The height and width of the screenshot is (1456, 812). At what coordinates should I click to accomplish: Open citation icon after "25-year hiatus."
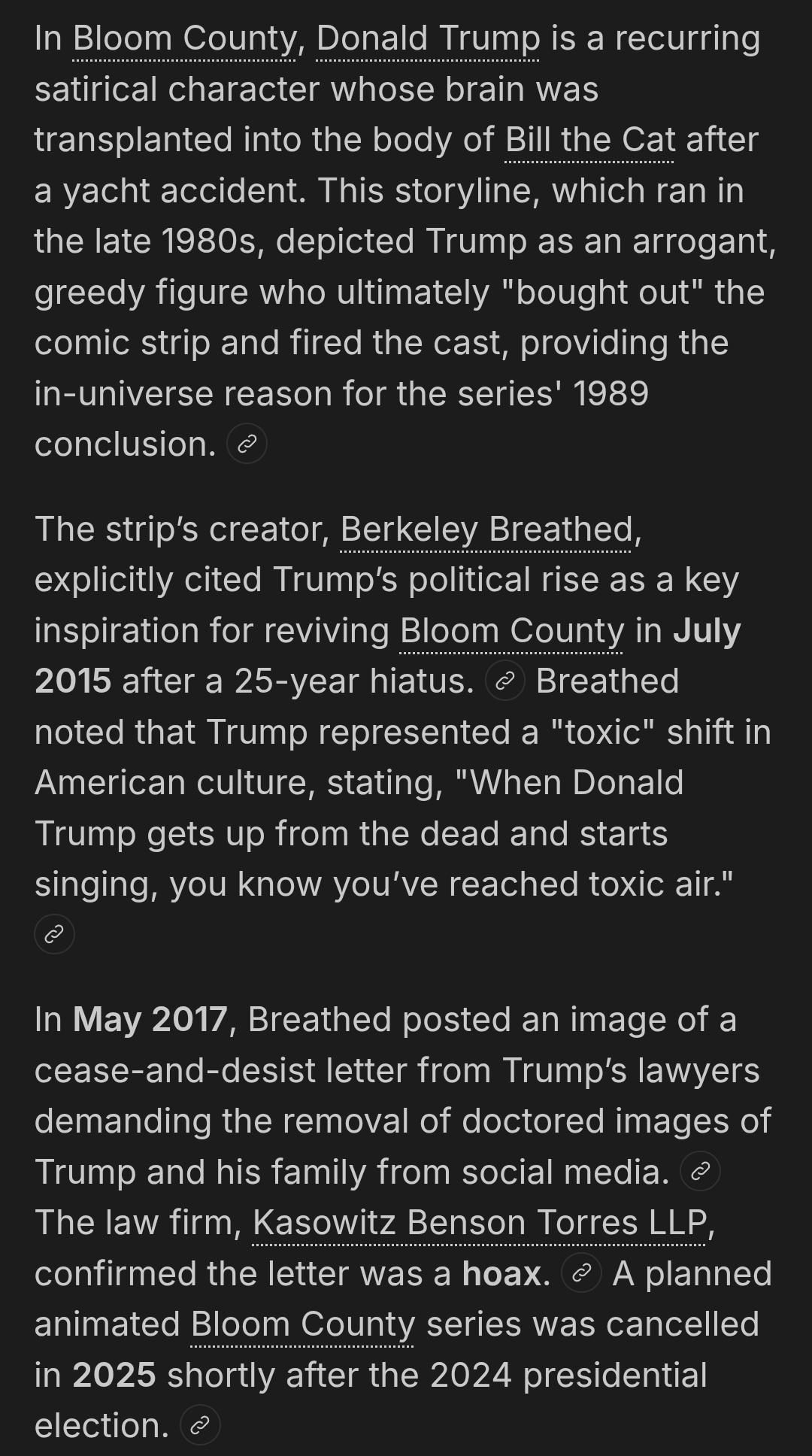[505, 681]
